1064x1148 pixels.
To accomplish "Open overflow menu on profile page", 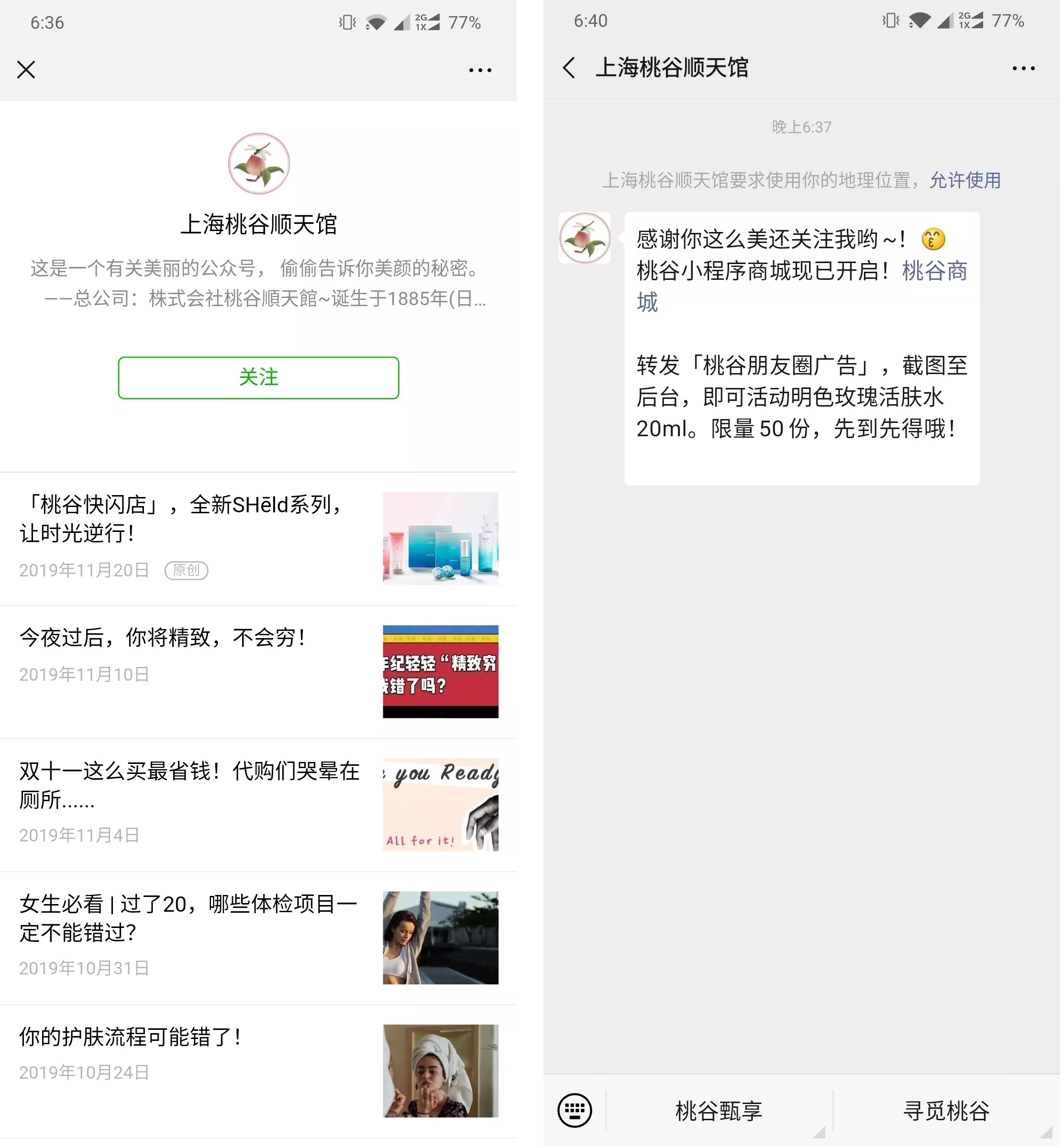I will (x=480, y=70).
